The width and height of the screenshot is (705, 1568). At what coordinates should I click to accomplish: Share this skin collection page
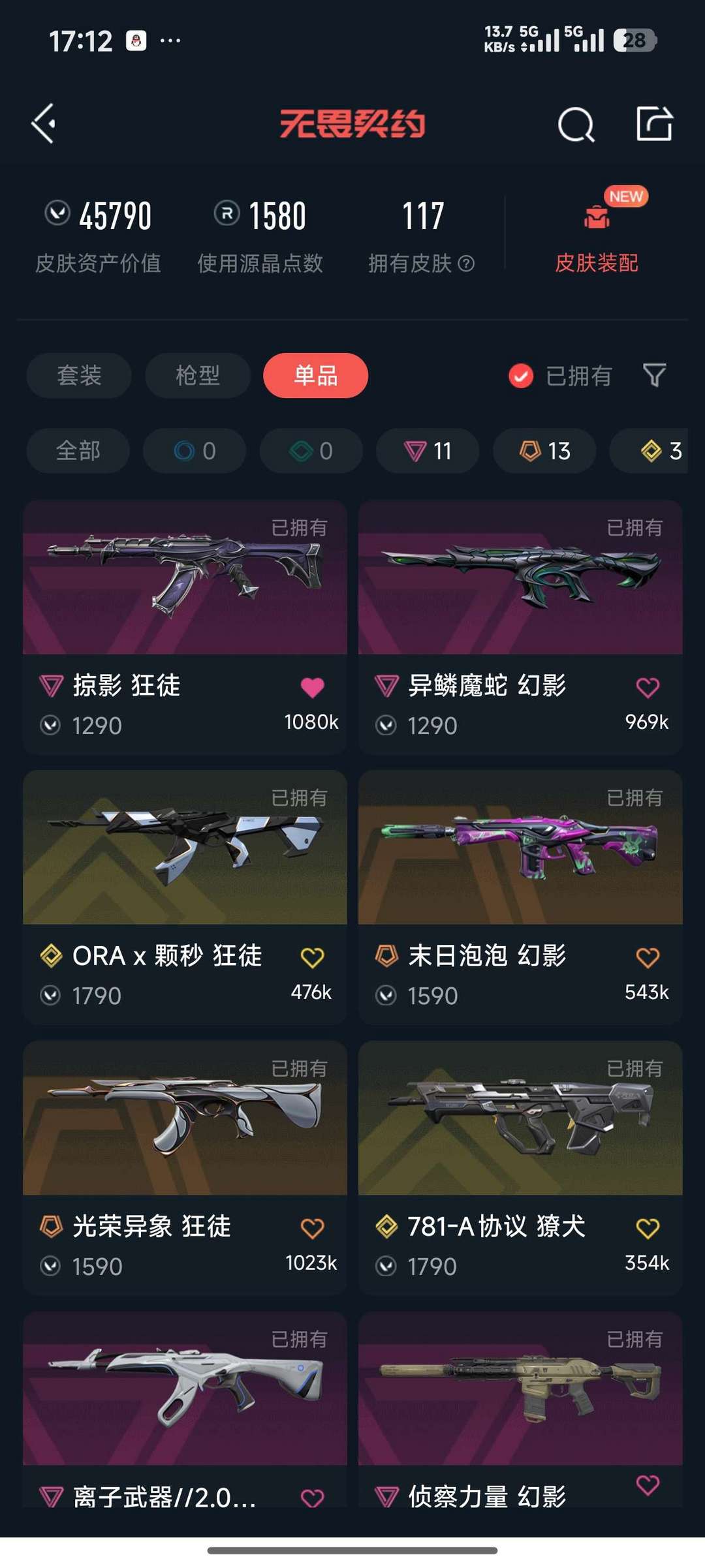pos(654,123)
